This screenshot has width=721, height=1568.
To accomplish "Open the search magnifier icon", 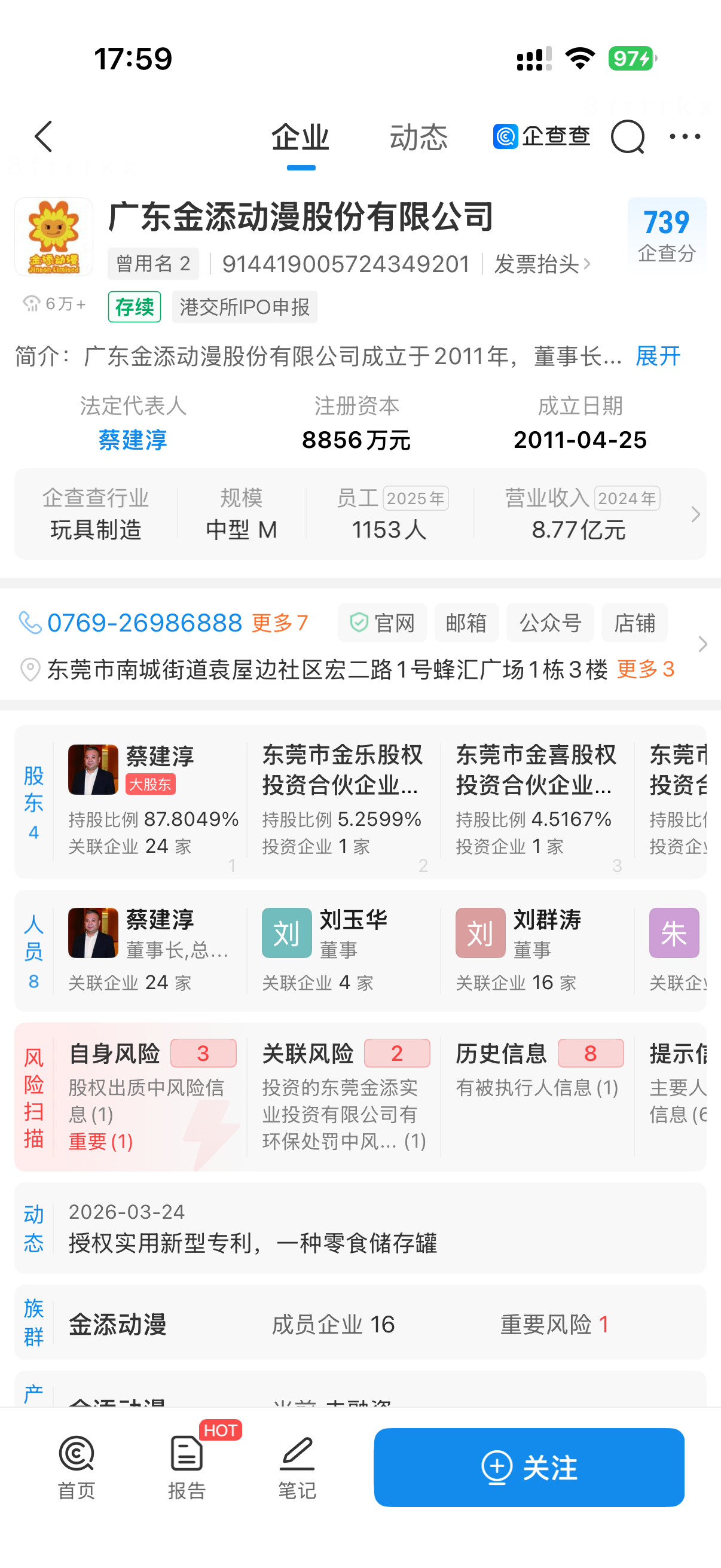I will pos(627,136).
